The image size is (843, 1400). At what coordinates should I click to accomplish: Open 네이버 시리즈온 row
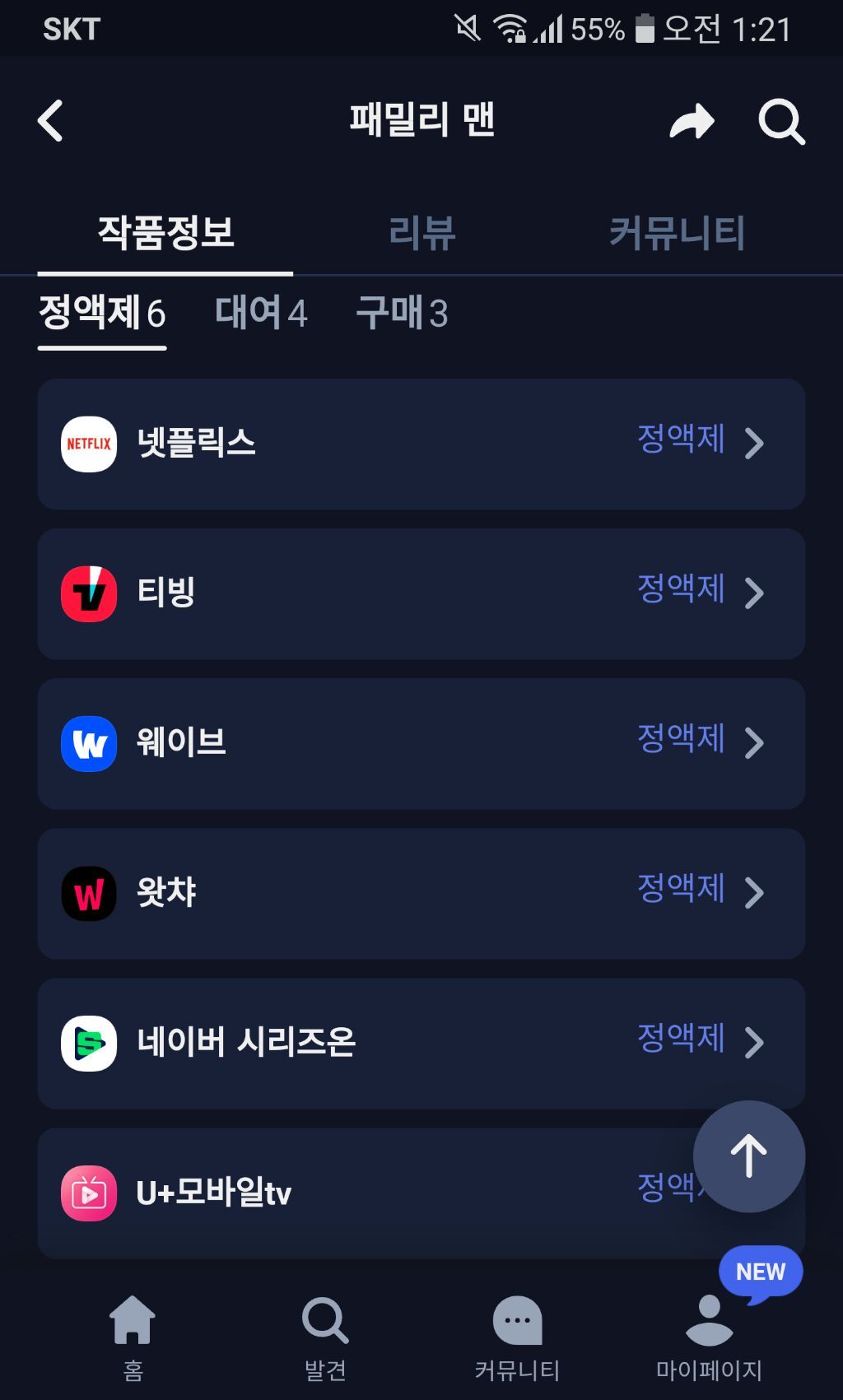421,1043
